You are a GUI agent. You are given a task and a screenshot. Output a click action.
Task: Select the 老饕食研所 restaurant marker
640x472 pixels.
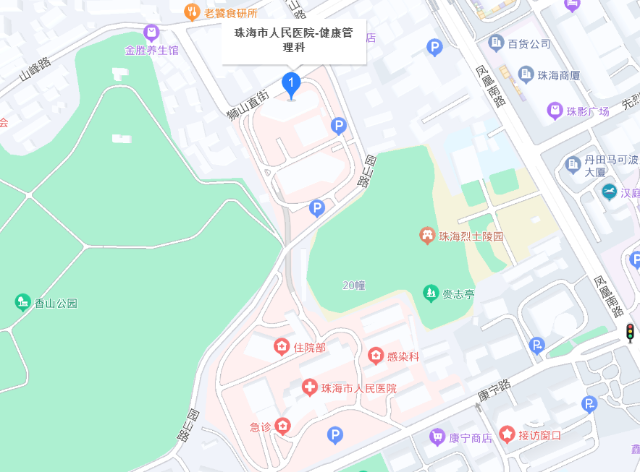click(x=192, y=12)
